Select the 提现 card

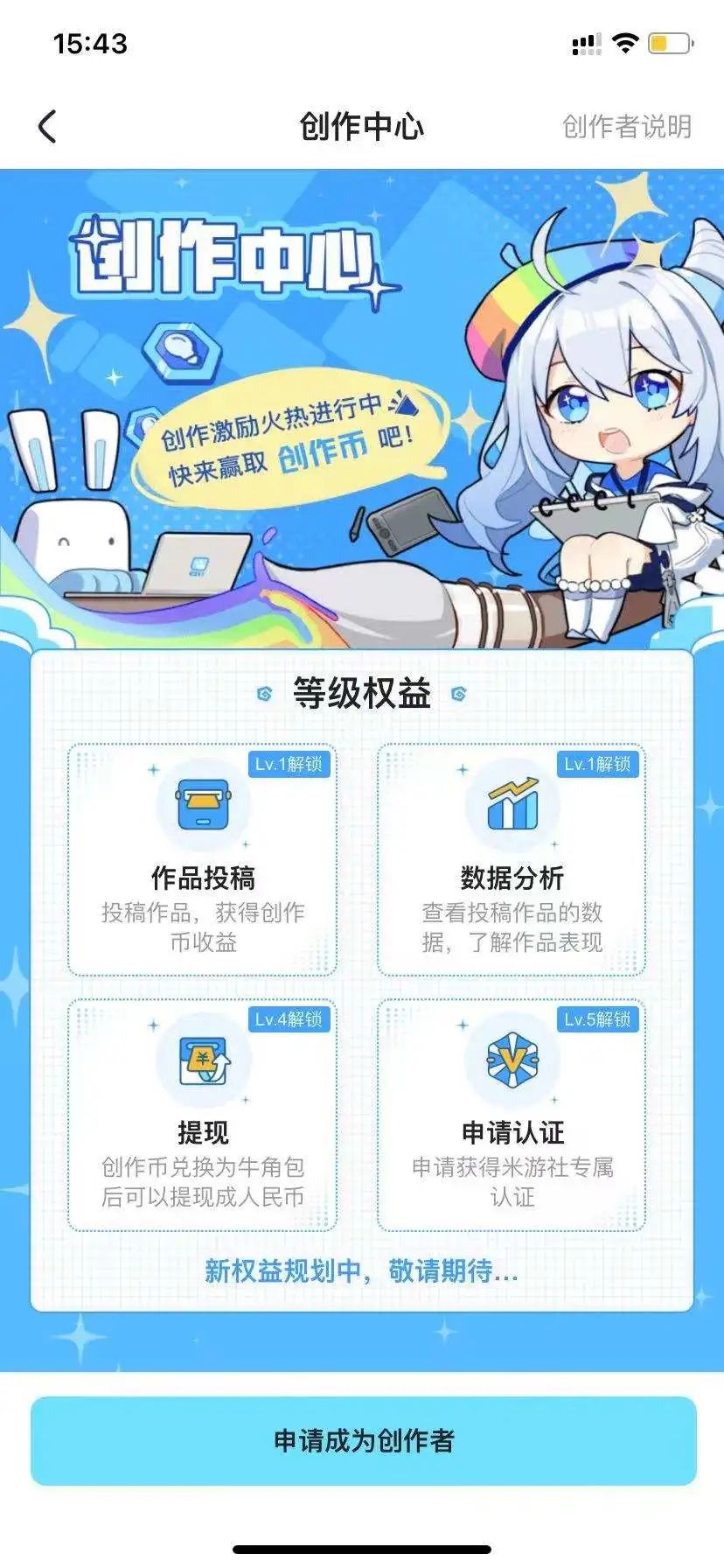click(203, 1115)
